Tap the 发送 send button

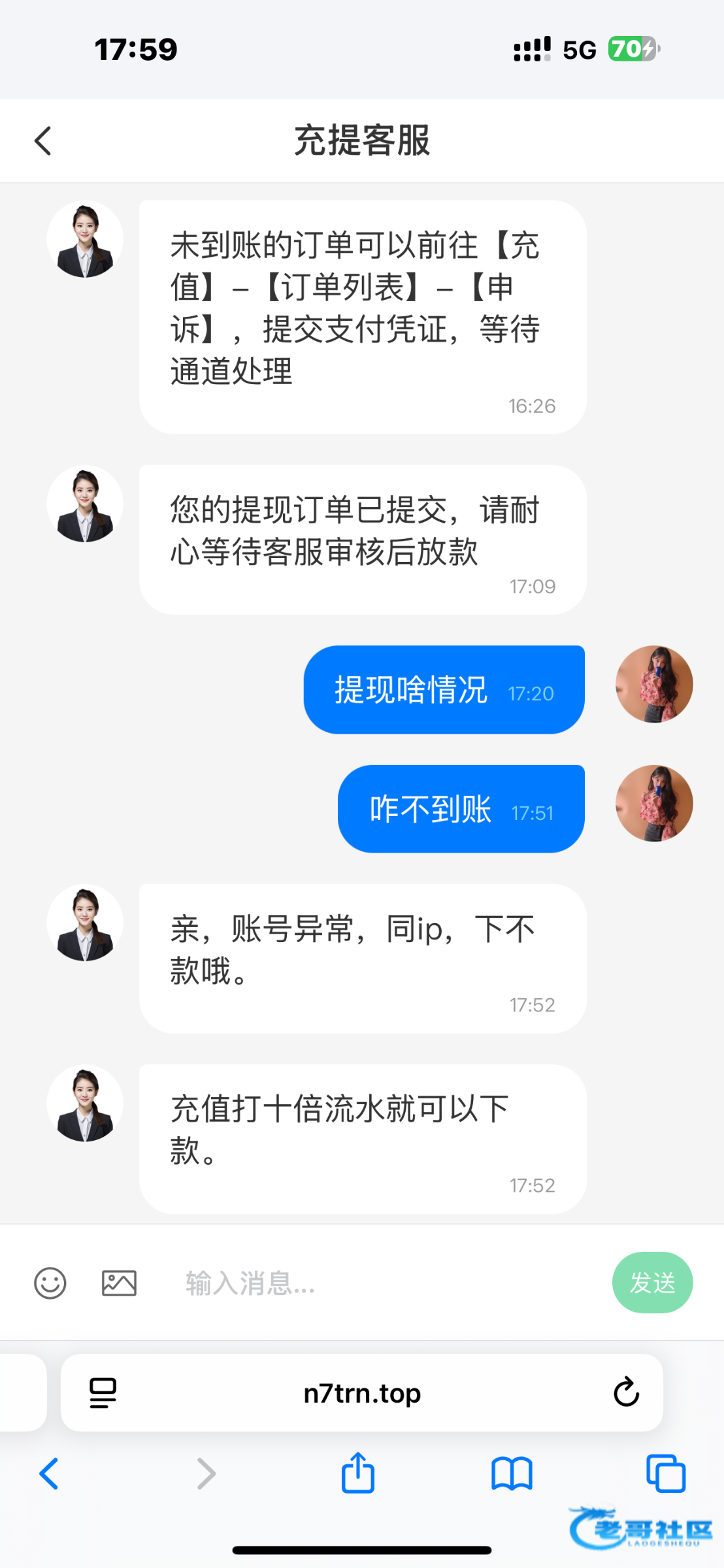click(x=651, y=1282)
